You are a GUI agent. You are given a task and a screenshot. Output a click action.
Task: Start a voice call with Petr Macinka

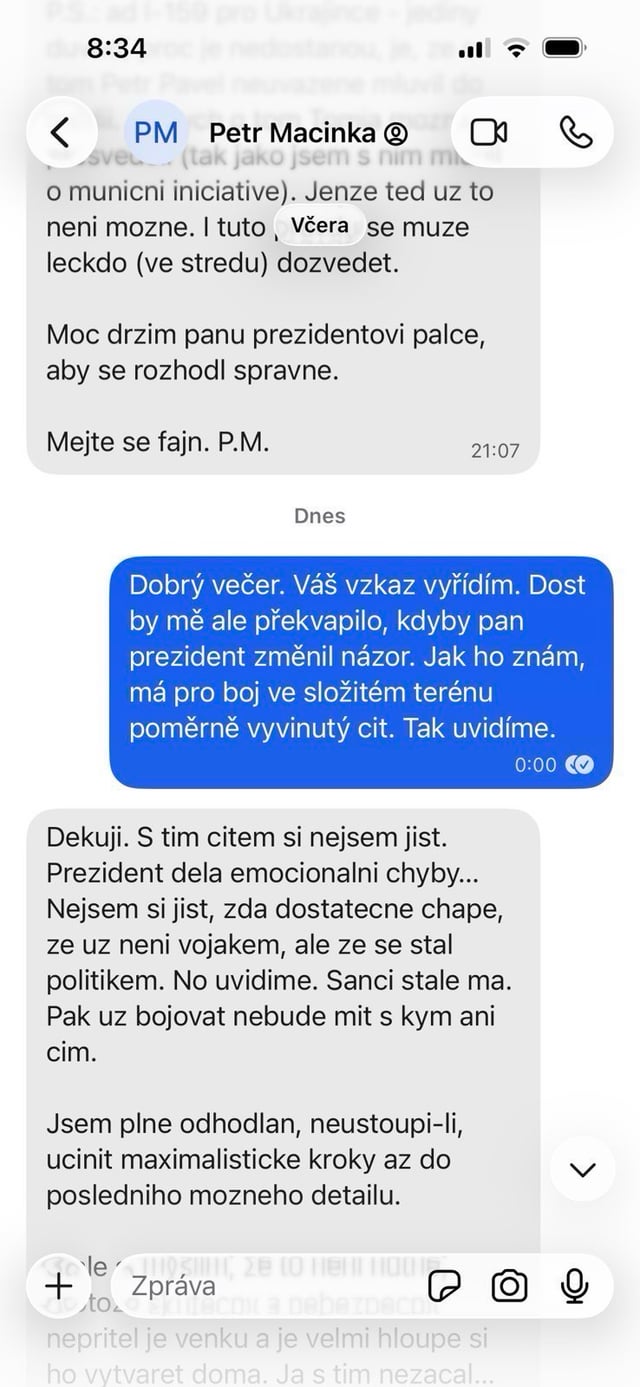coord(575,132)
